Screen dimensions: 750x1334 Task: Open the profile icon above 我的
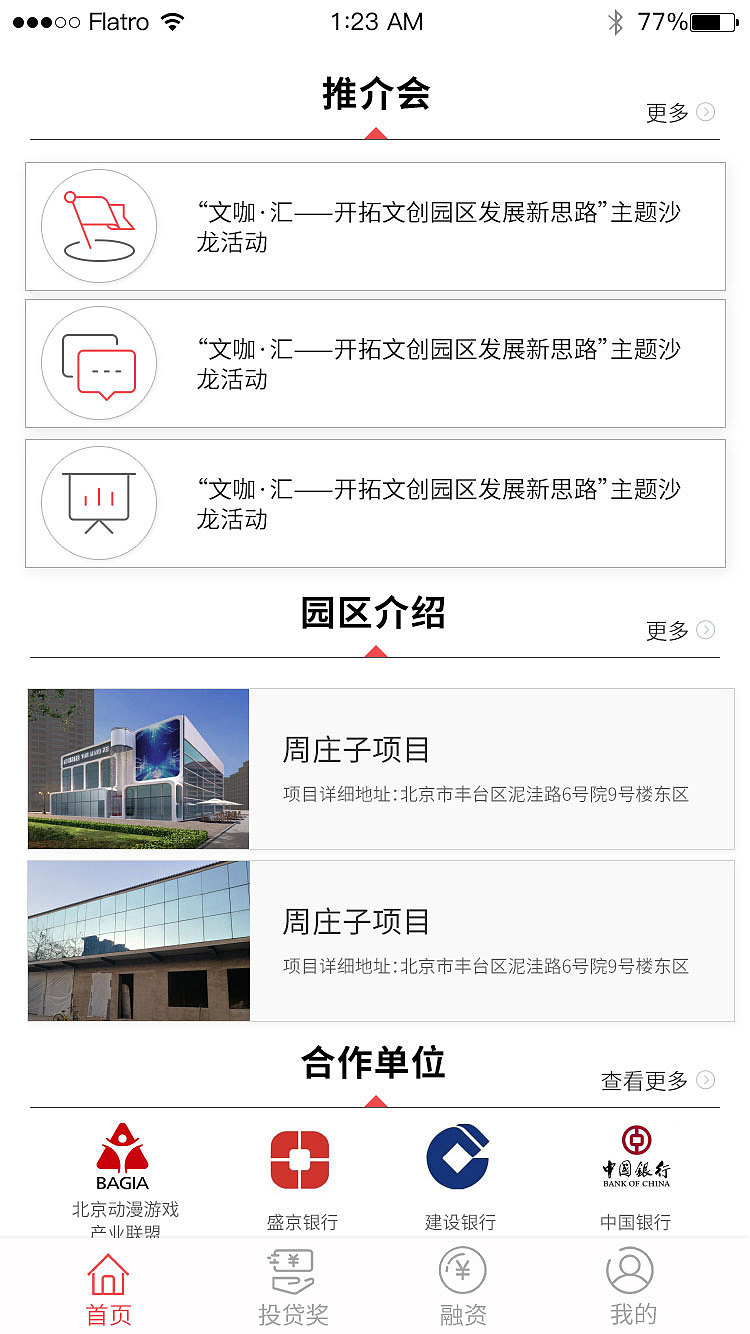tap(631, 1272)
